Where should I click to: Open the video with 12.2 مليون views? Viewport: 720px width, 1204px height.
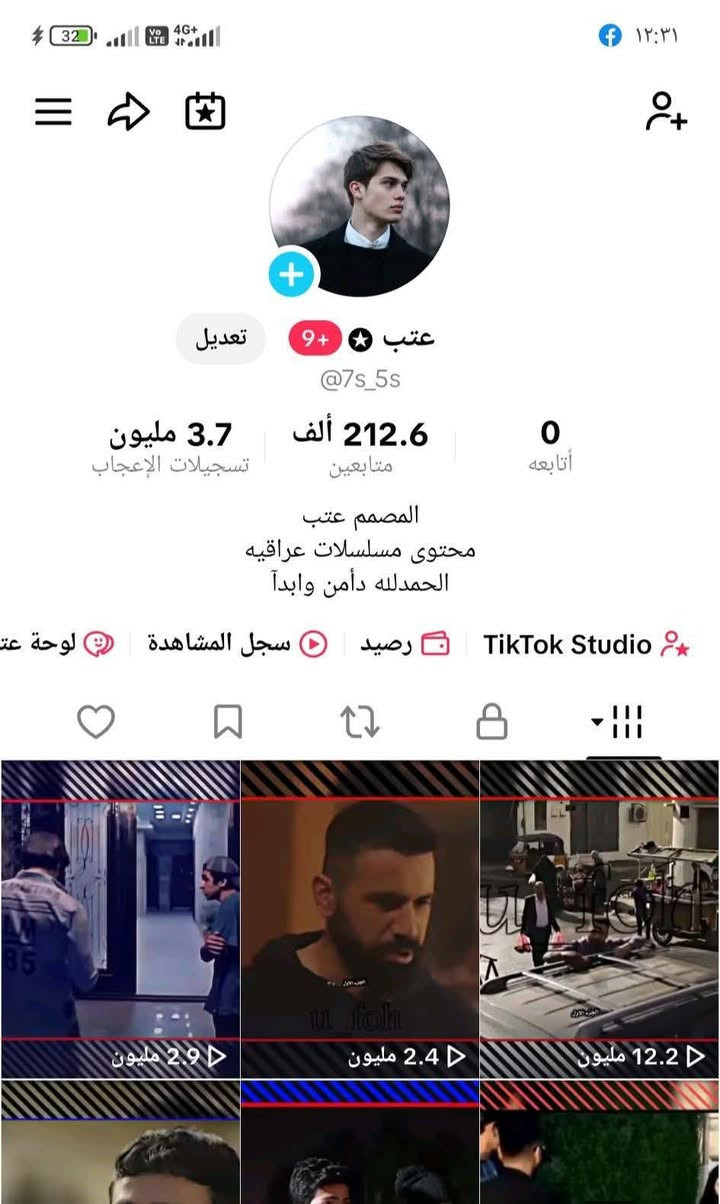click(599, 918)
